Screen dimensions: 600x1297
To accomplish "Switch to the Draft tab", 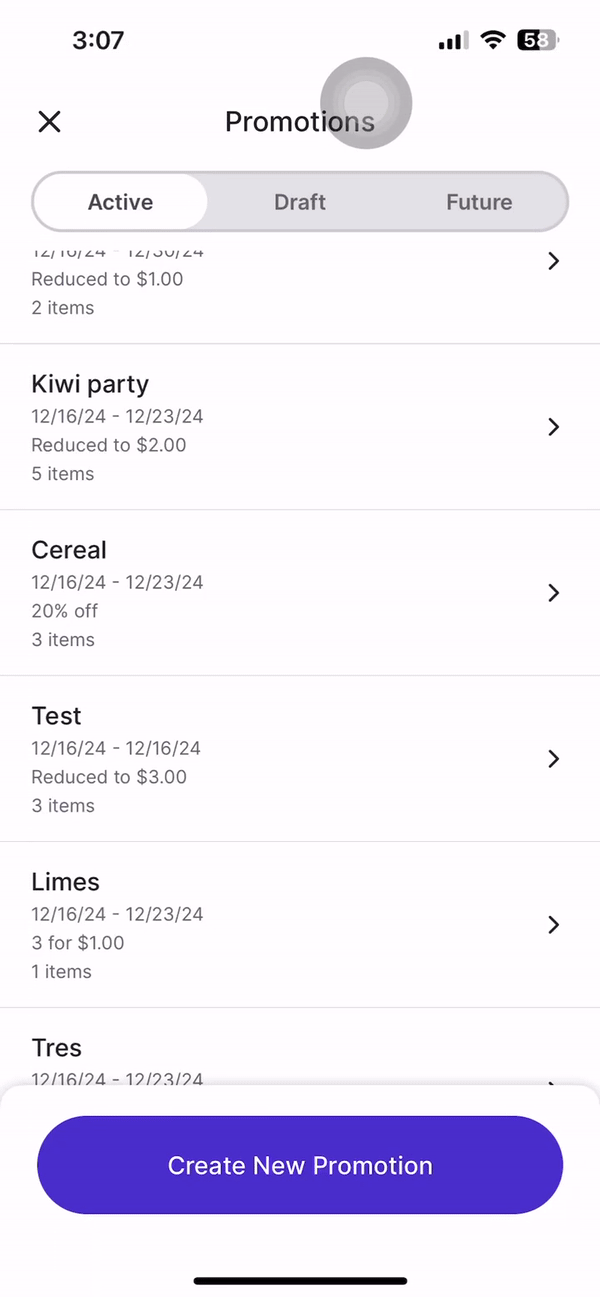I will click(x=300, y=202).
